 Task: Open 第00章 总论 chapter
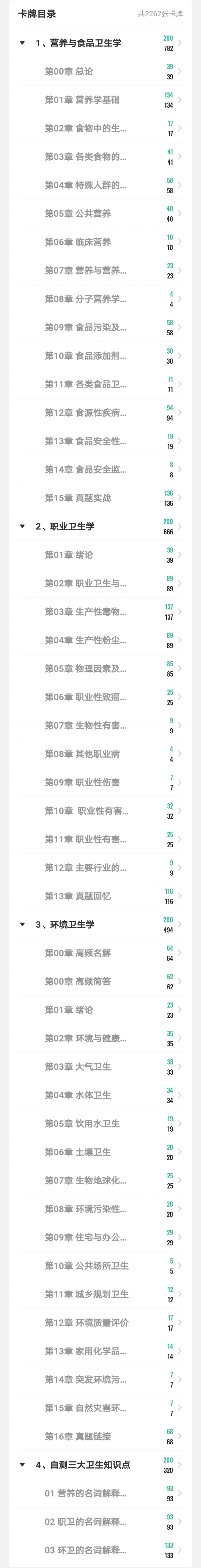(69, 72)
